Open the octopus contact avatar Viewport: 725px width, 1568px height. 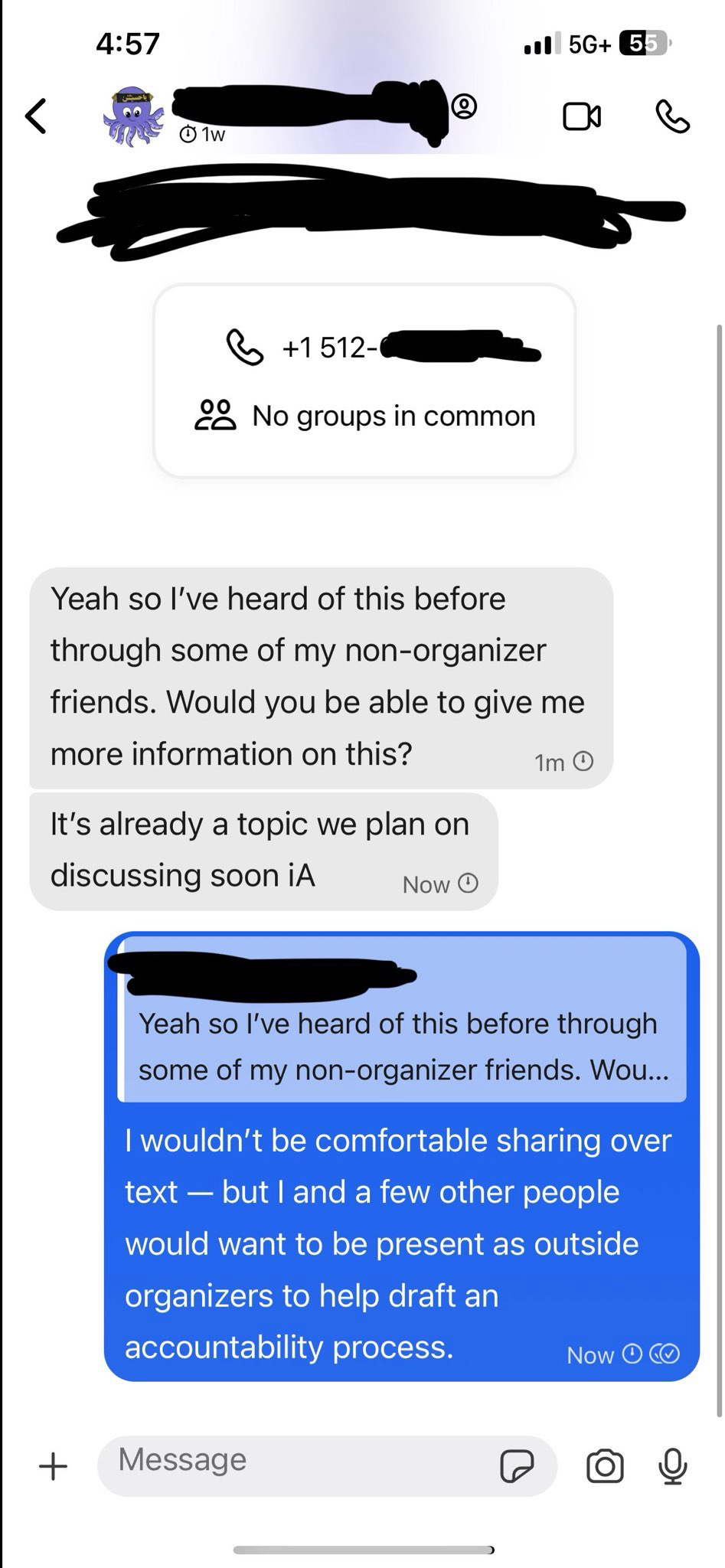[x=133, y=116]
